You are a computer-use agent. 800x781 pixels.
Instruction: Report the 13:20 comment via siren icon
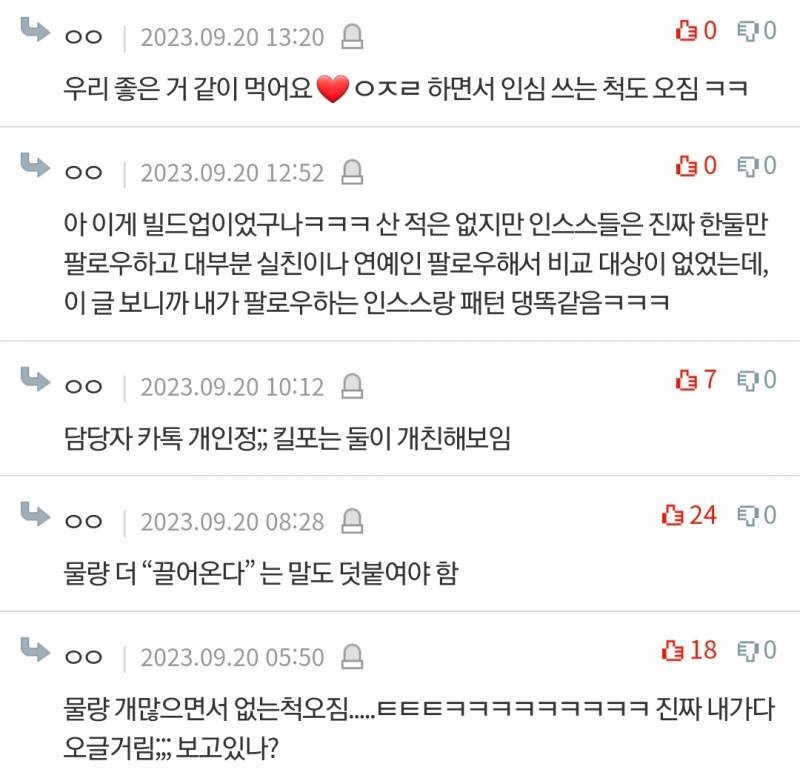(352, 38)
